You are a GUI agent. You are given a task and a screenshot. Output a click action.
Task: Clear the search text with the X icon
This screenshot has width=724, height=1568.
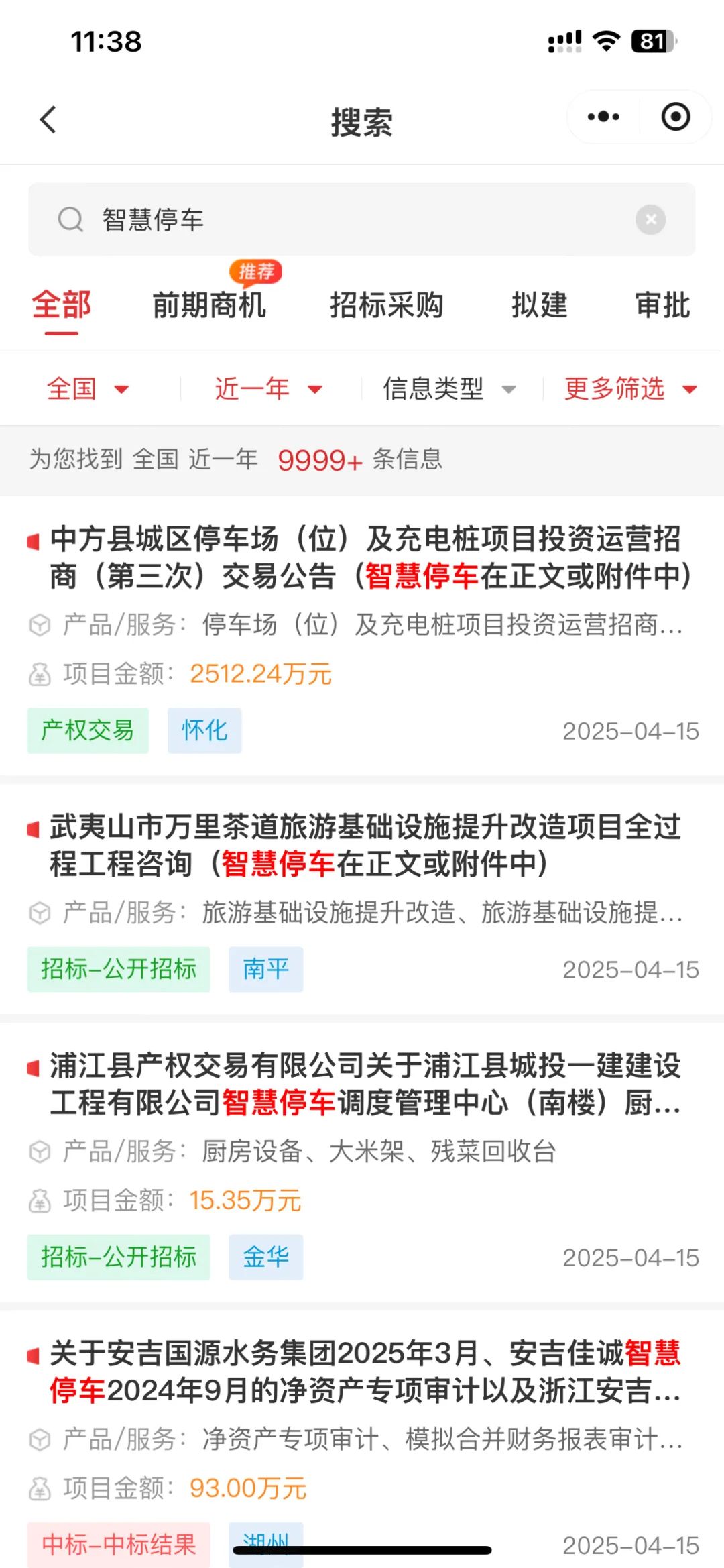click(650, 219)
